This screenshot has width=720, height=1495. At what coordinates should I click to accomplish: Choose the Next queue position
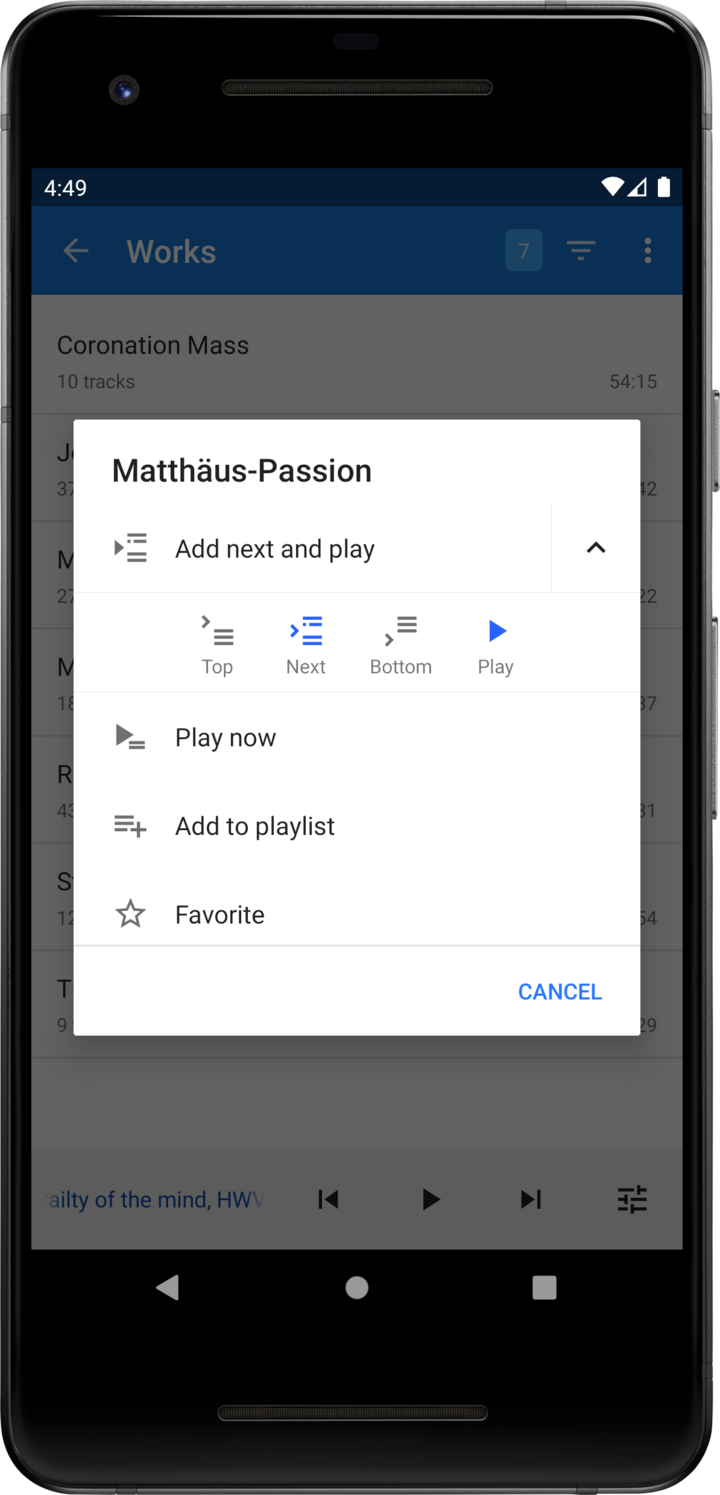tap(306, 645)
